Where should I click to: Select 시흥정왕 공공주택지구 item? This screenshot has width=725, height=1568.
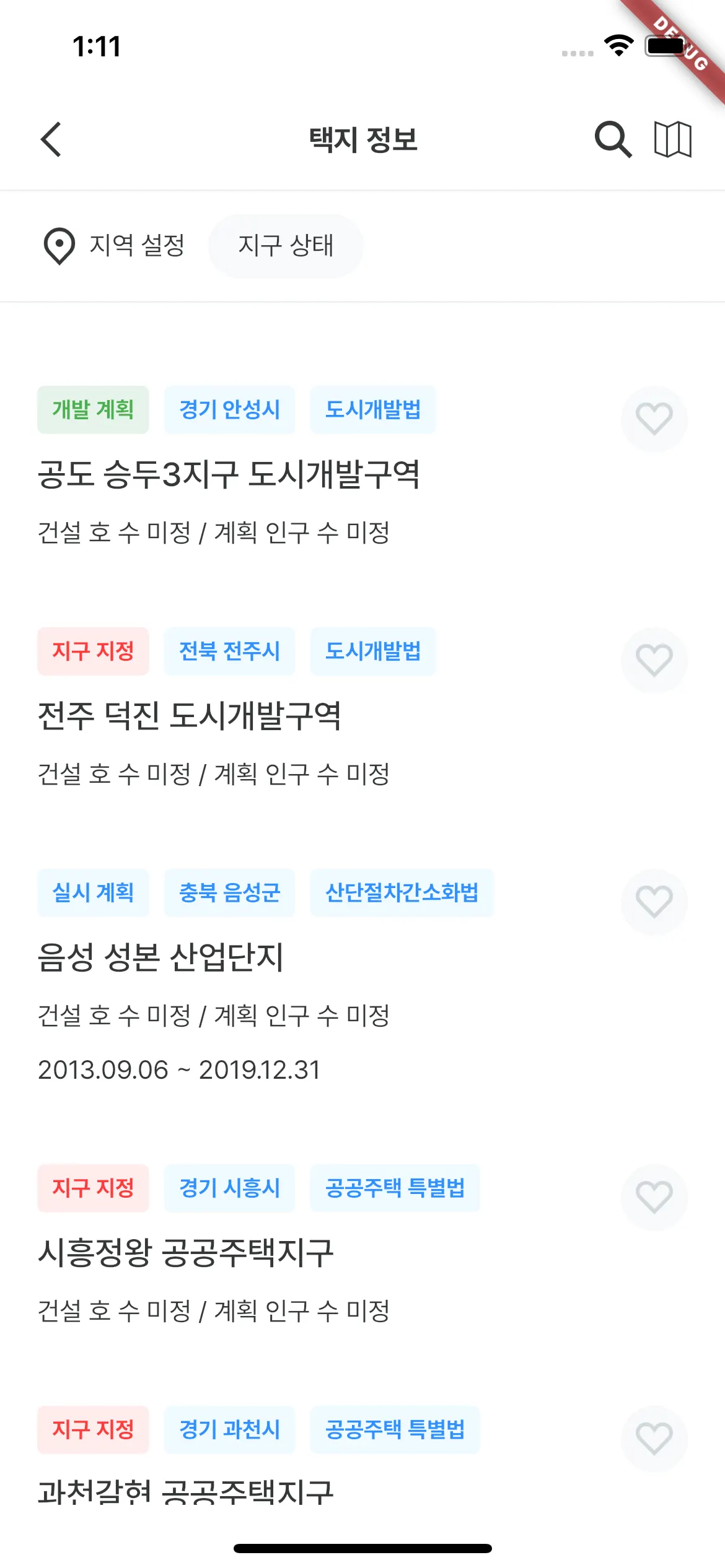coord(186,1253)
